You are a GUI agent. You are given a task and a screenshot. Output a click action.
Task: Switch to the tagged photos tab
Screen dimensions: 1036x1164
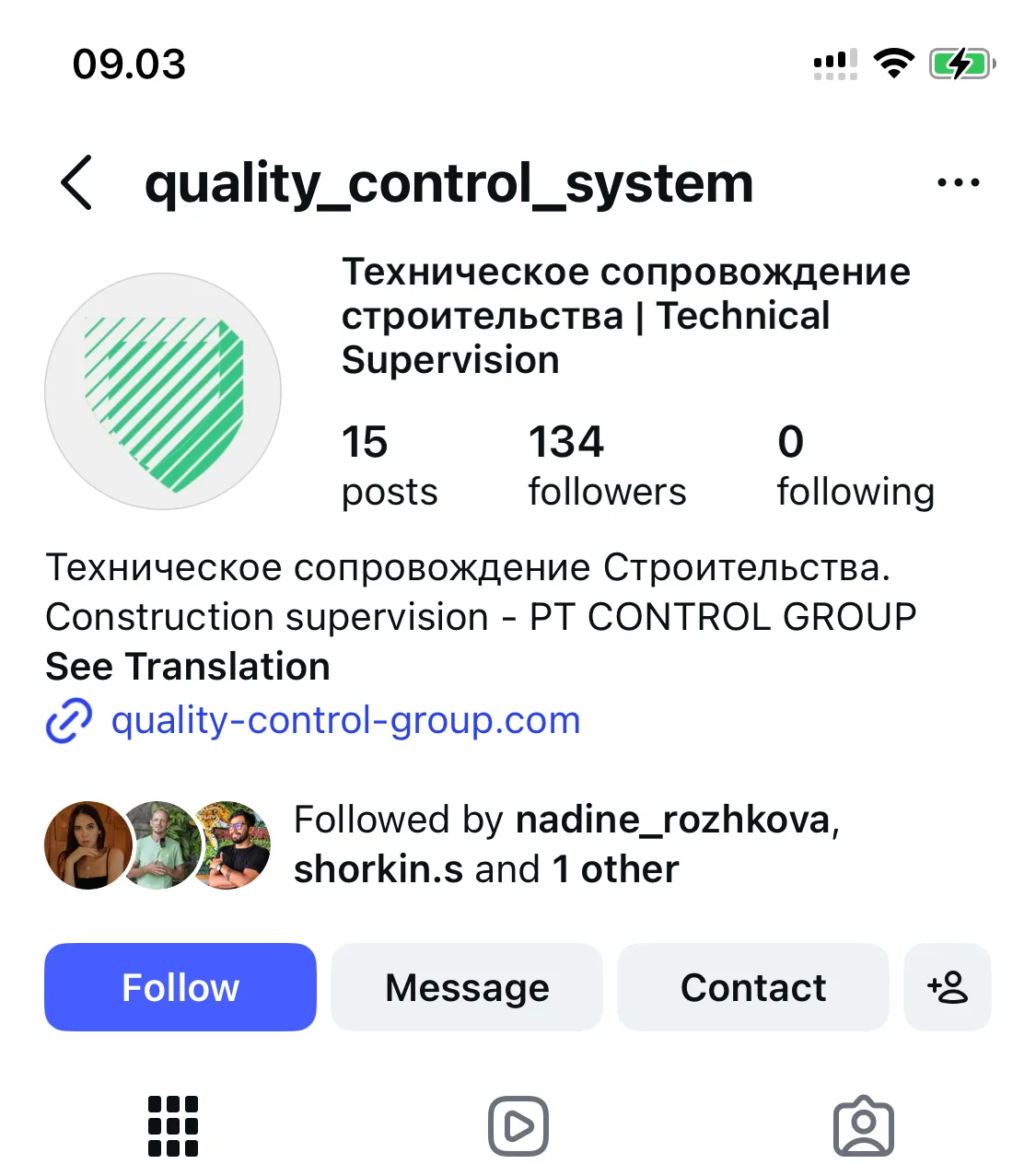click(863, 1126)
